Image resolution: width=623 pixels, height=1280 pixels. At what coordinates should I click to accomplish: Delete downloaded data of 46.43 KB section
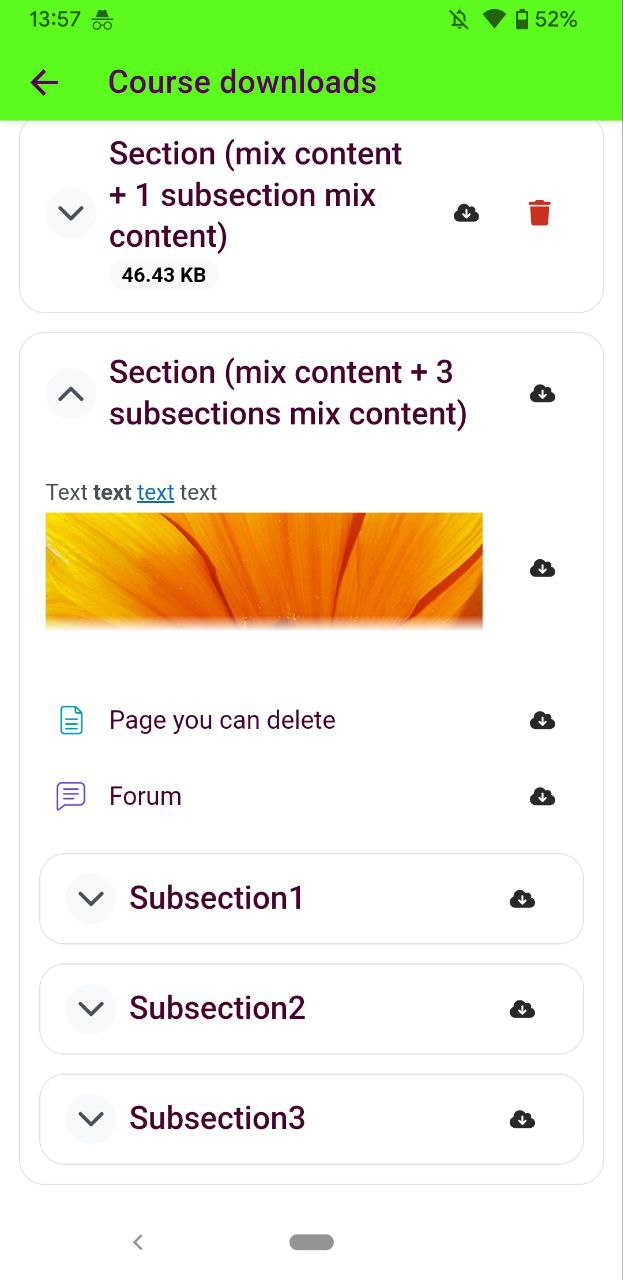[539, 213]
